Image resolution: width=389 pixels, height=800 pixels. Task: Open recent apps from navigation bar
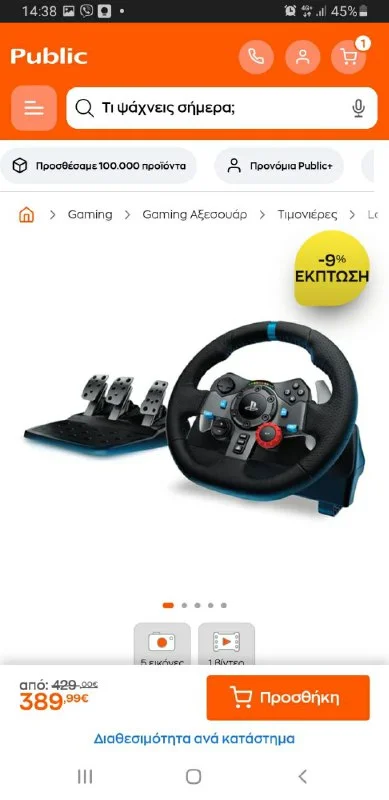[85, 777]
